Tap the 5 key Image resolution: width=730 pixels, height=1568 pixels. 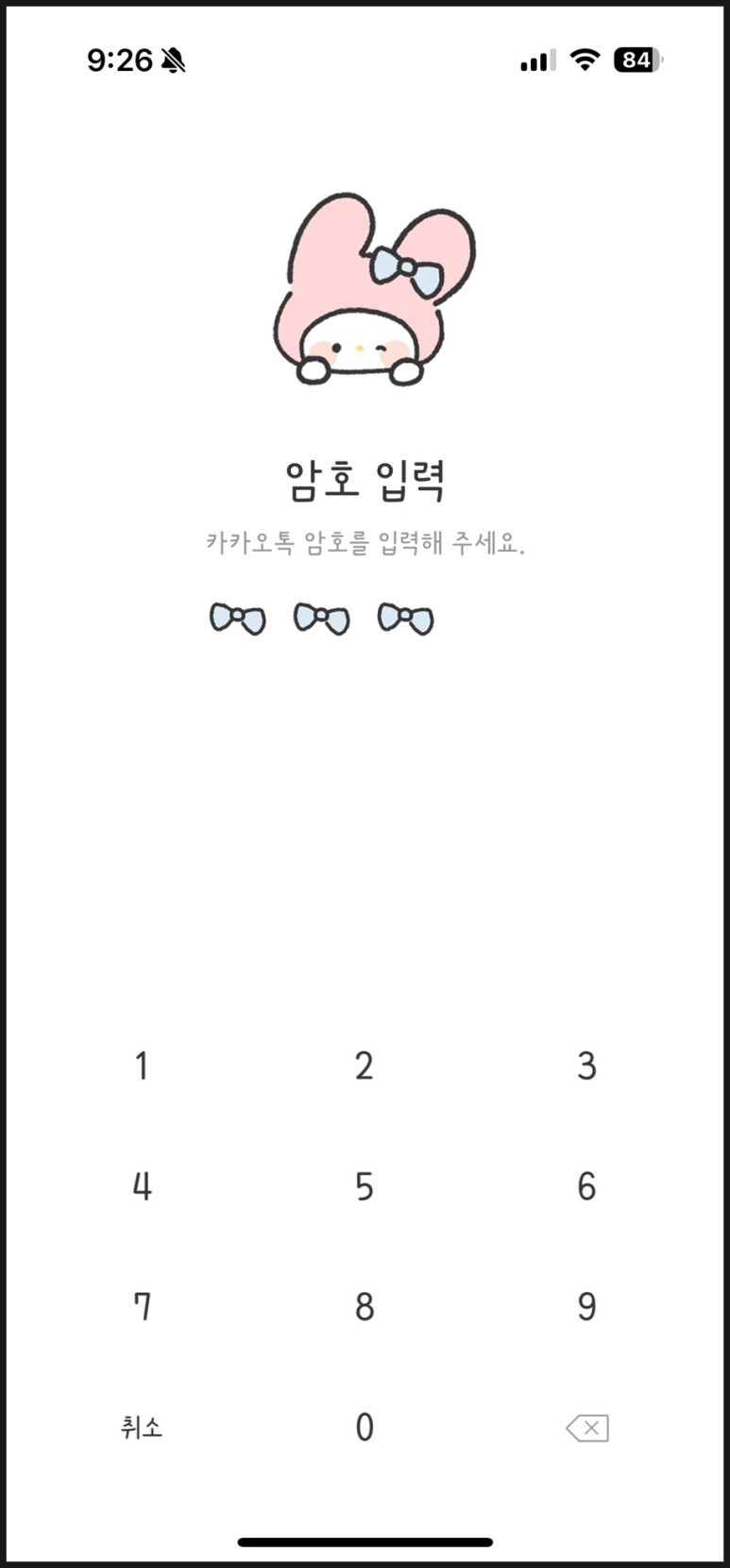365,1186
